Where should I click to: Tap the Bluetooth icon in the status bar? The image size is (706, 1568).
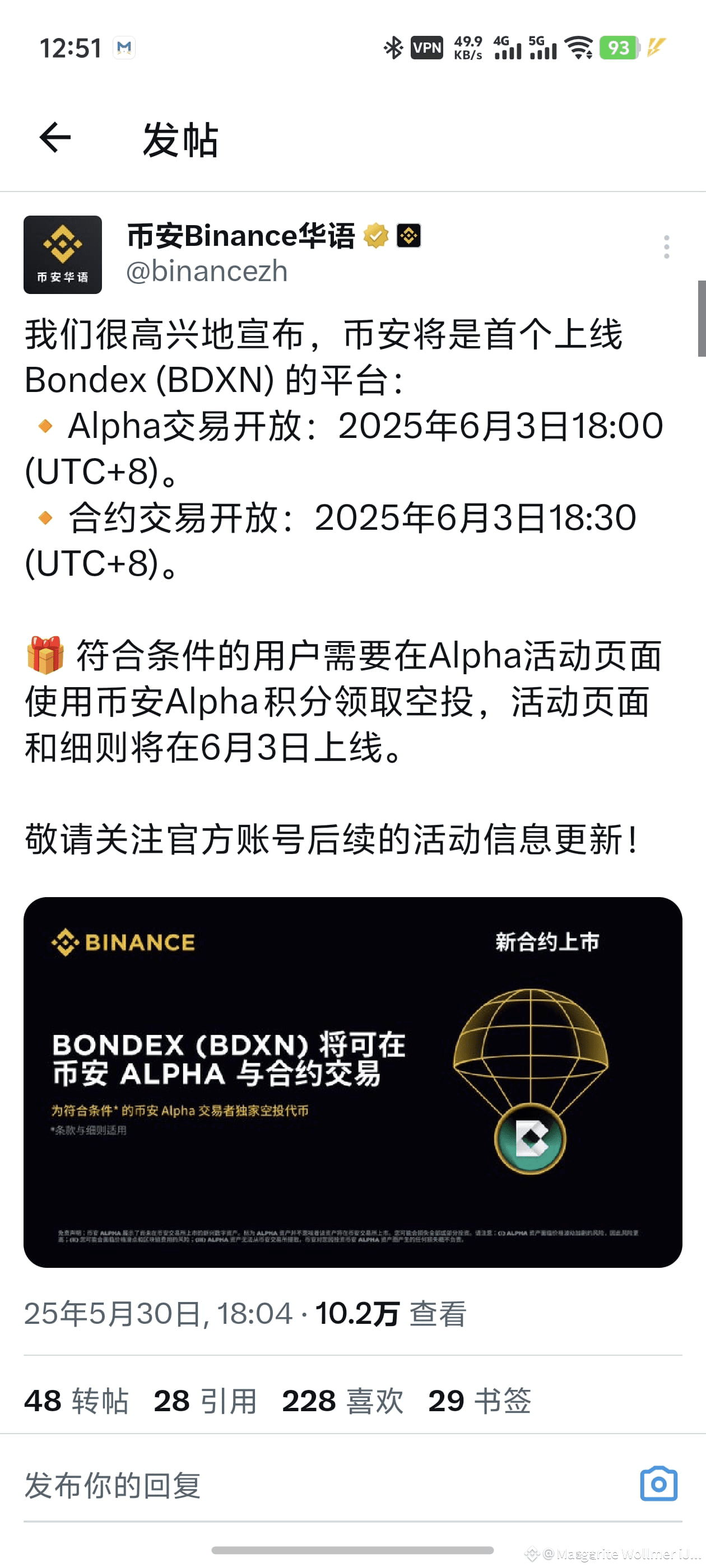pos(393,48)
